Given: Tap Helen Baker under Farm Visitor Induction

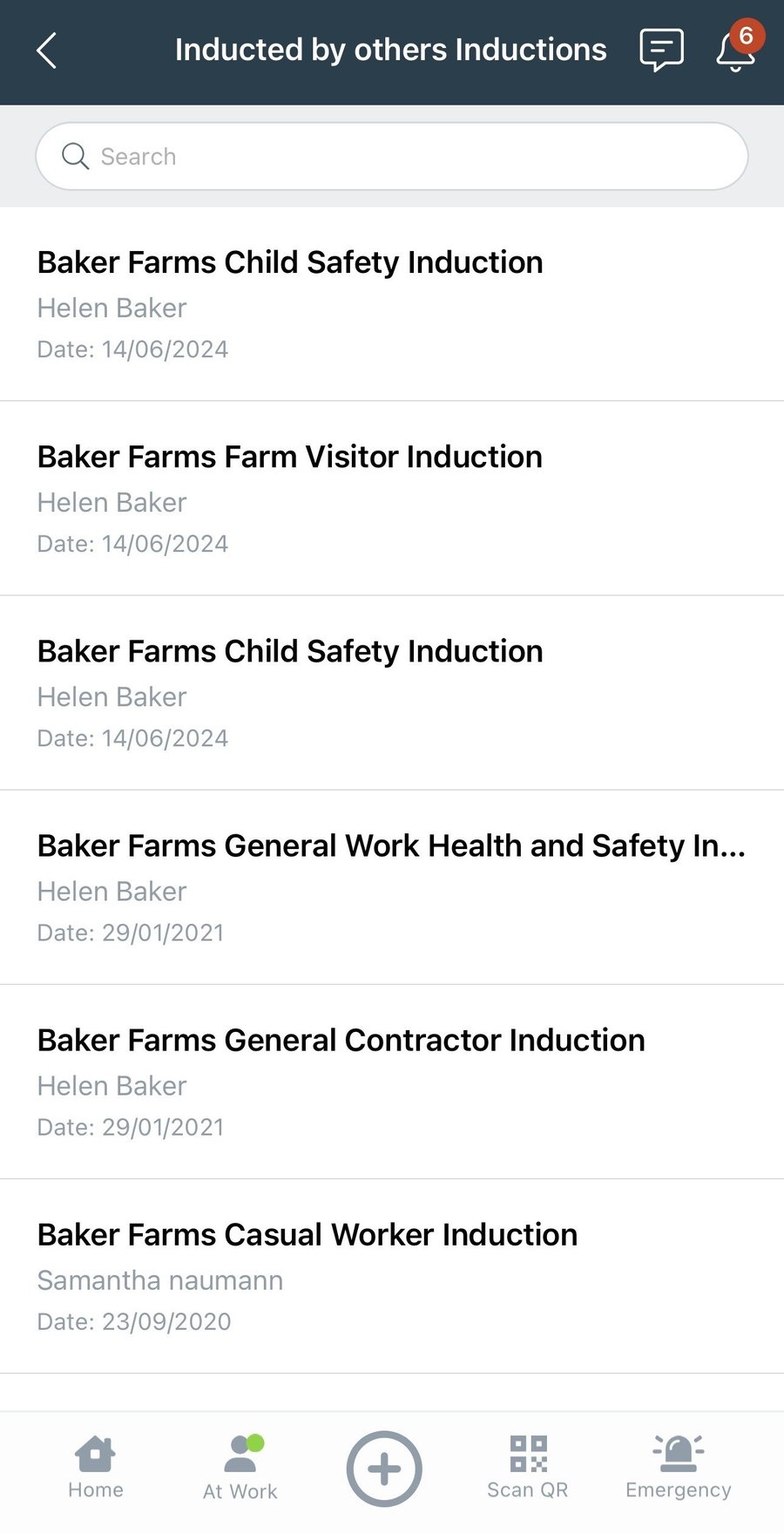Looking at the screenshot, I should (x=112, y=502).
